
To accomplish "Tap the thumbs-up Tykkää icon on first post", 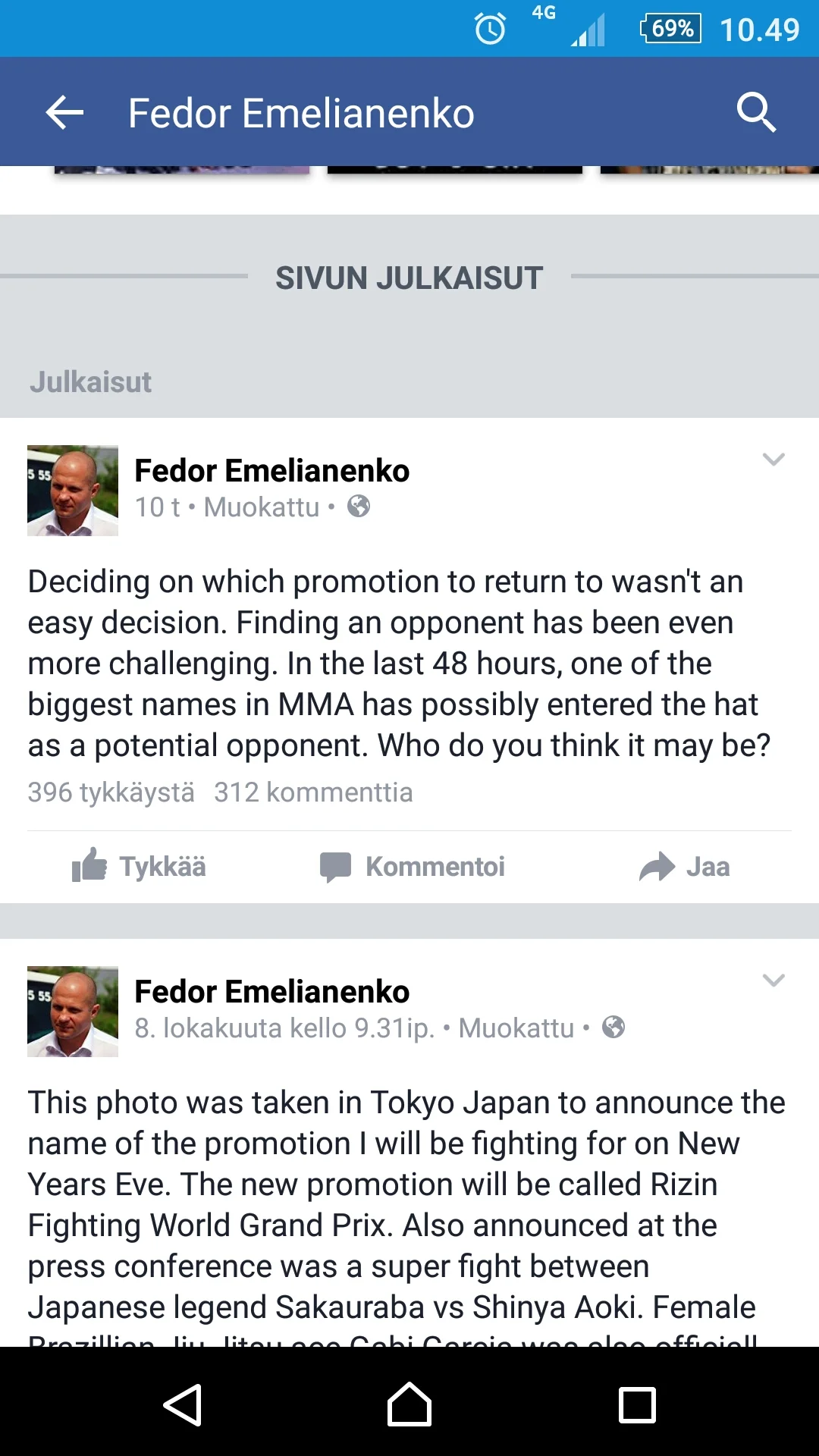I will (x=89, y=866).
